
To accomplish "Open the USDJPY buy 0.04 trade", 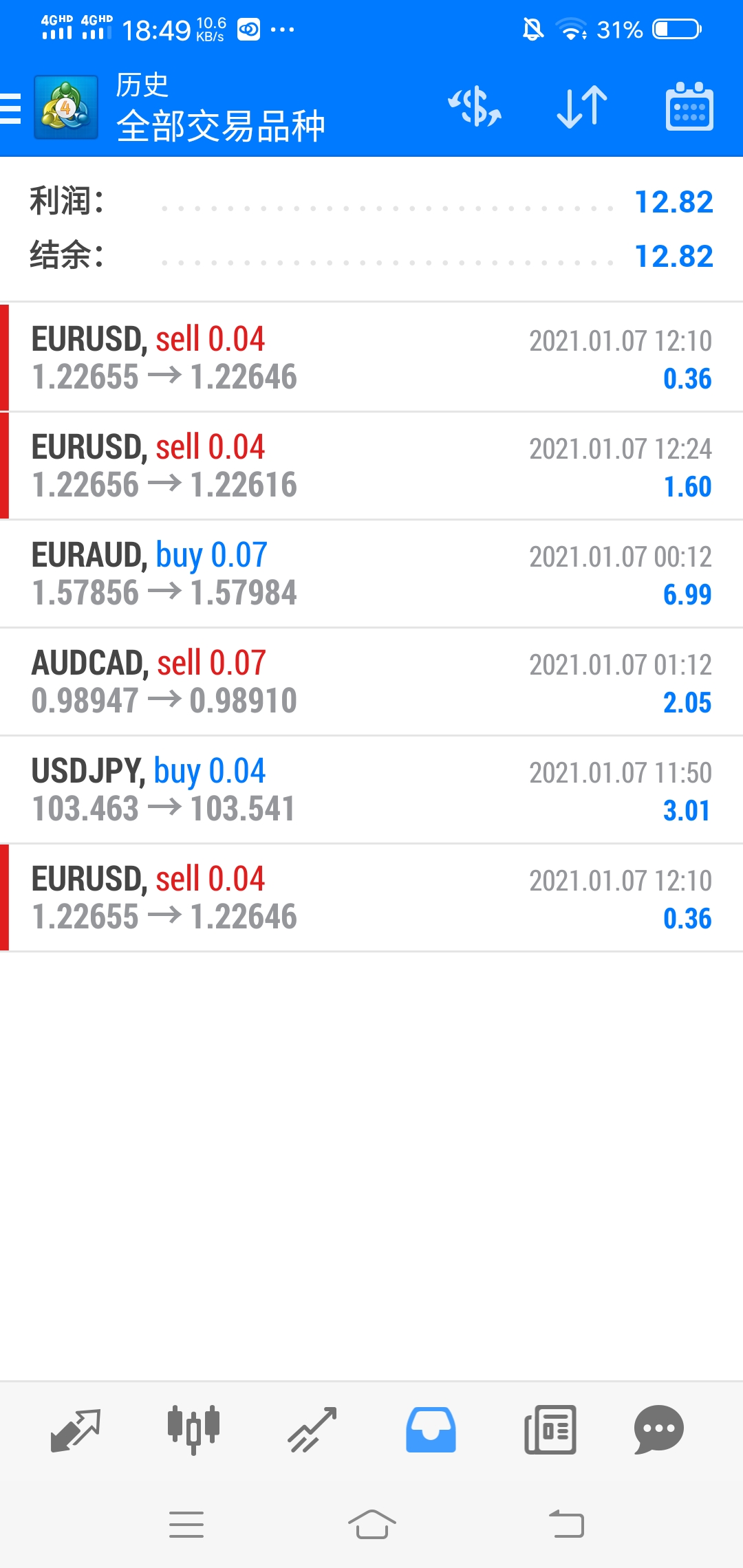I will point(371,790).
